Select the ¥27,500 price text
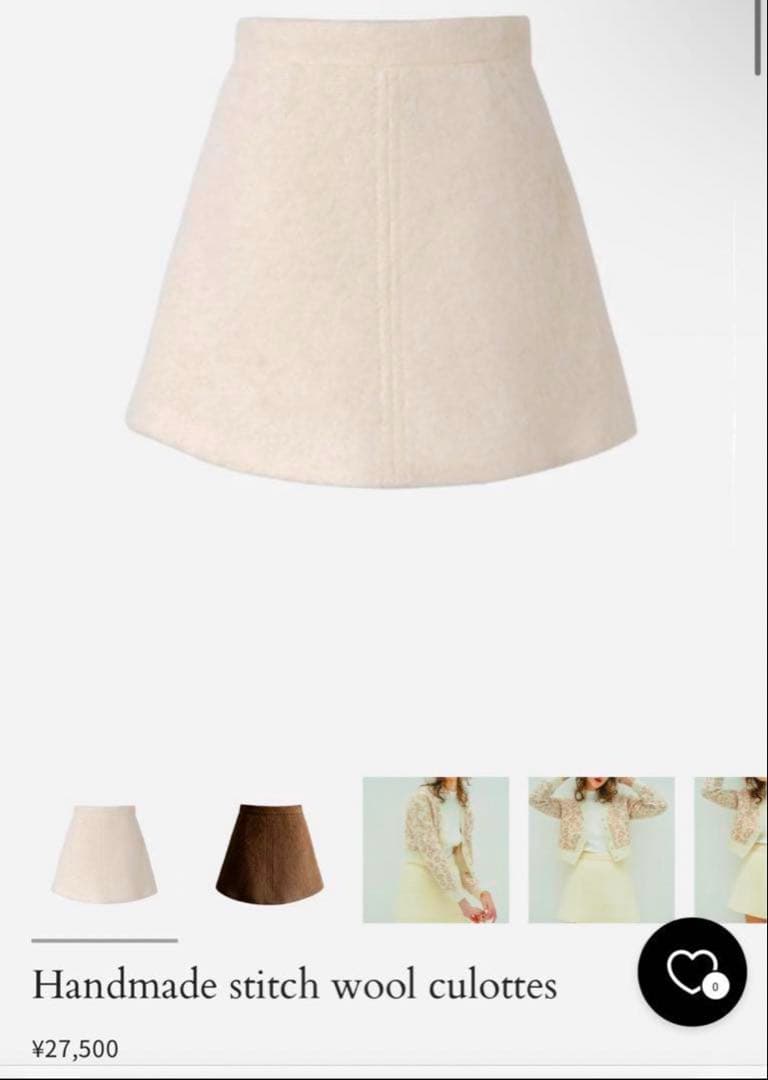The width and height of the screenshot is (768, 1080). click(x=74, y=1050)
